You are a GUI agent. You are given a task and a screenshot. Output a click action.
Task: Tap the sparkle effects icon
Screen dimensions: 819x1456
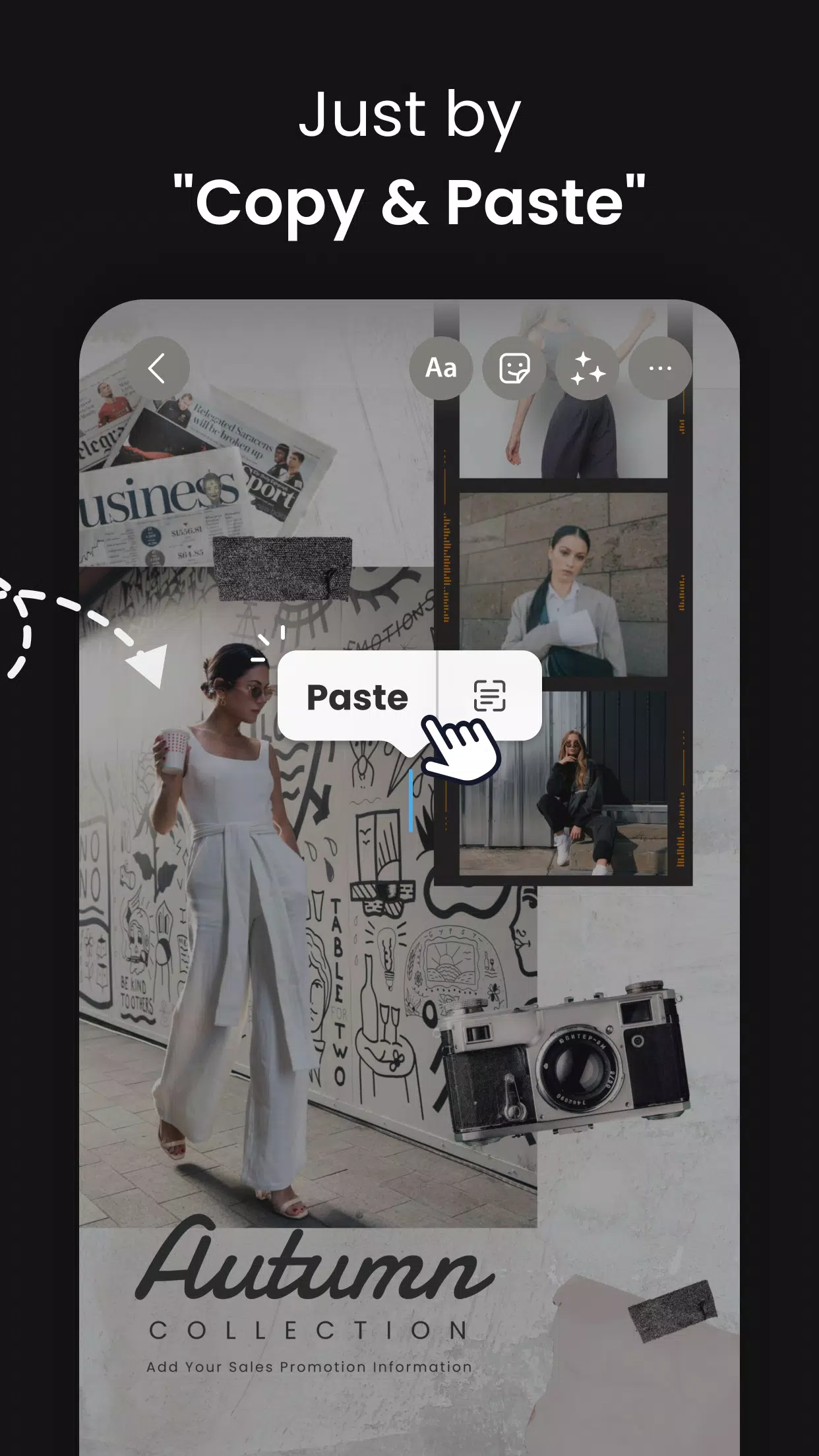point(588,369)
